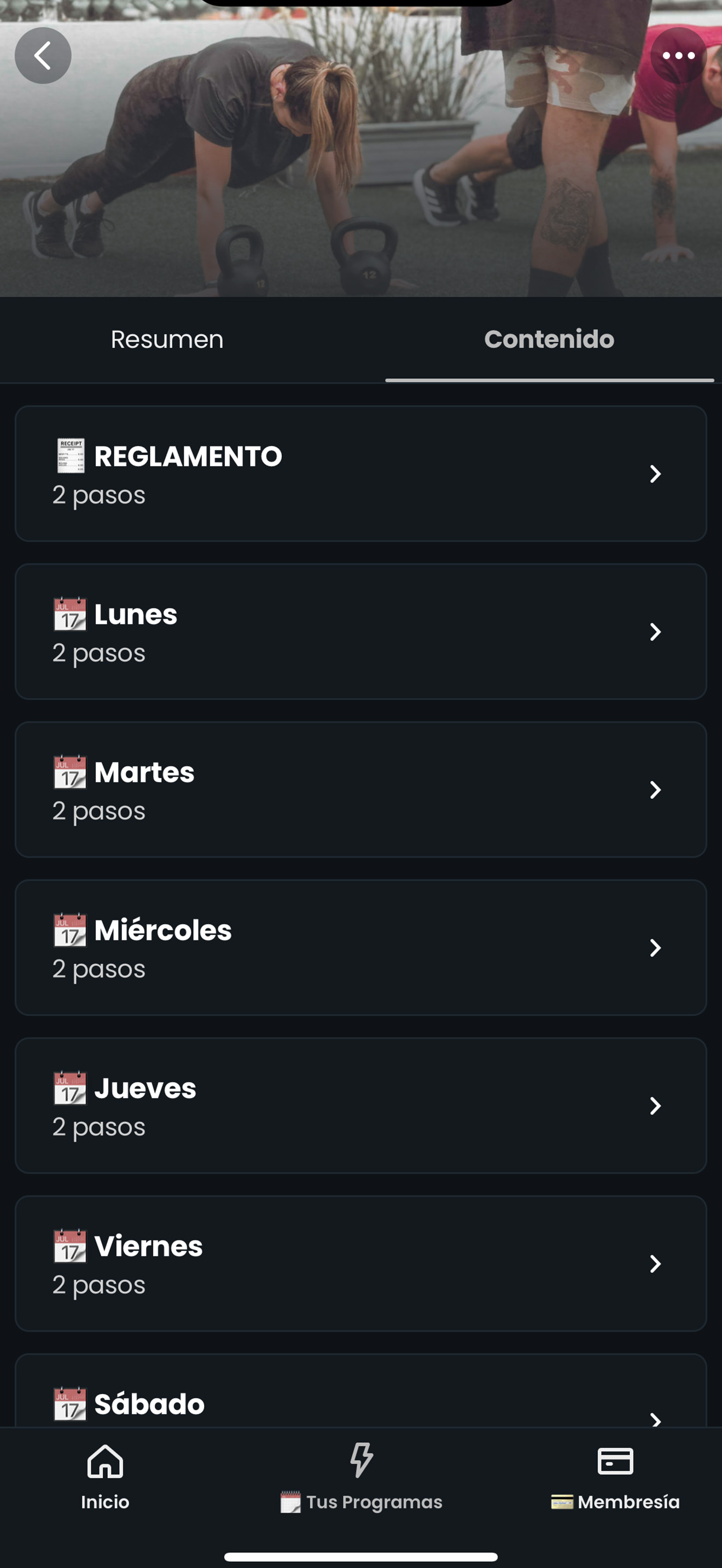722x1568 pixels.
Task: Tap the Membresía card icon
Action: [614, 1461]
